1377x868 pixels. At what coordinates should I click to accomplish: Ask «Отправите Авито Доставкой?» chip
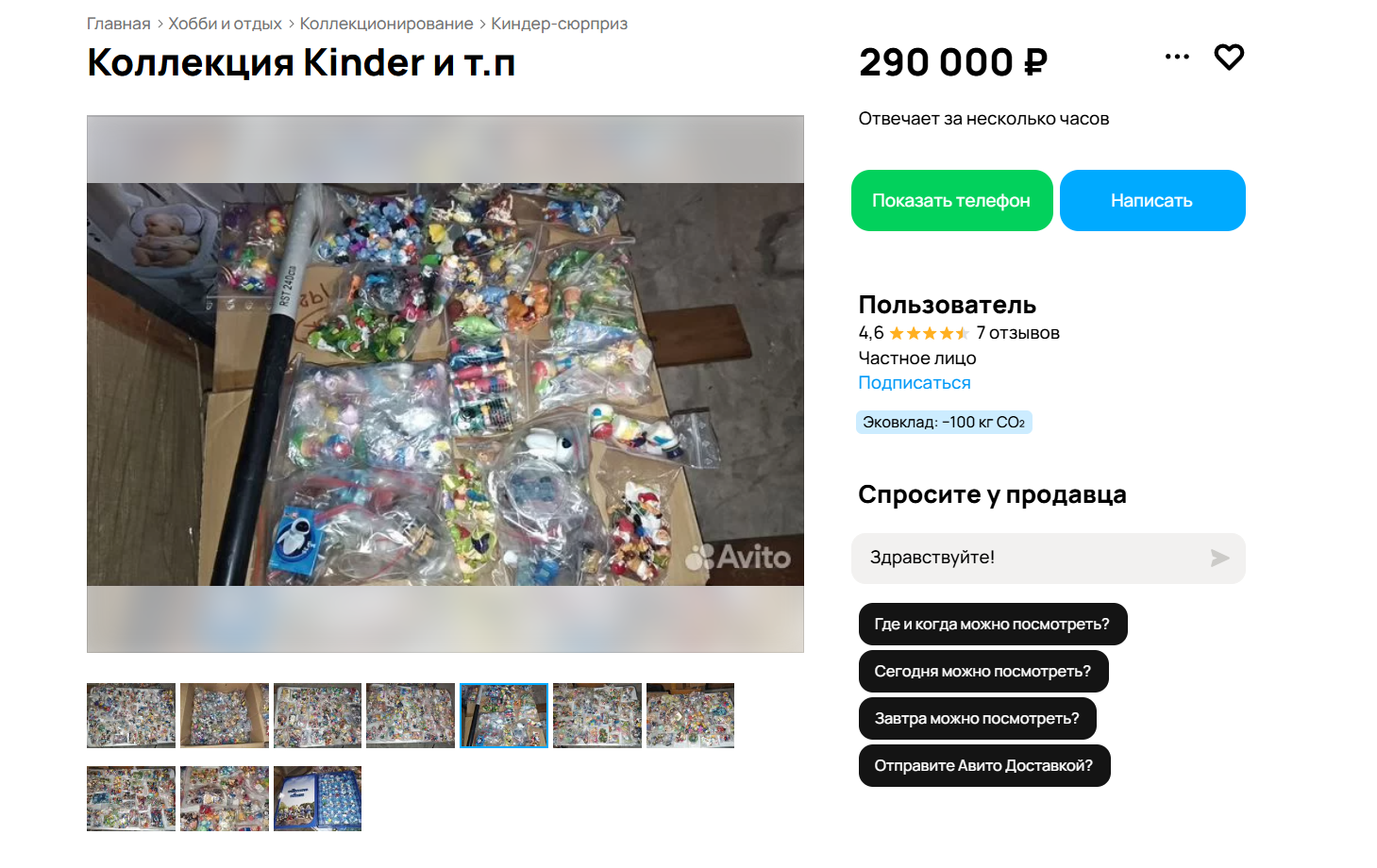pos(983,766)
